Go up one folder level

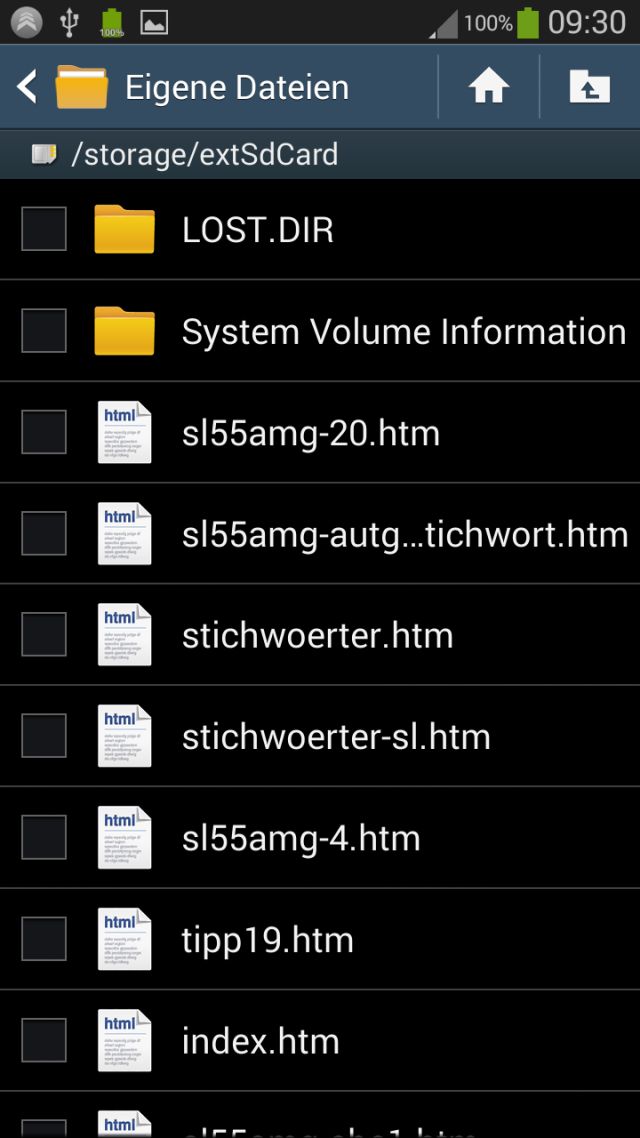click(589, 88)
